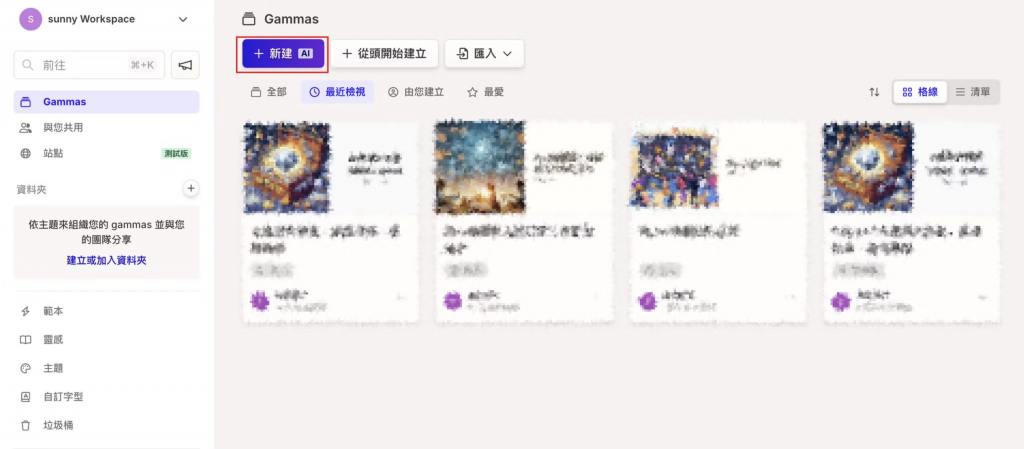The image size is (1024, 449).
Task: Switch to 清單 list view
Action: [972, 92]
